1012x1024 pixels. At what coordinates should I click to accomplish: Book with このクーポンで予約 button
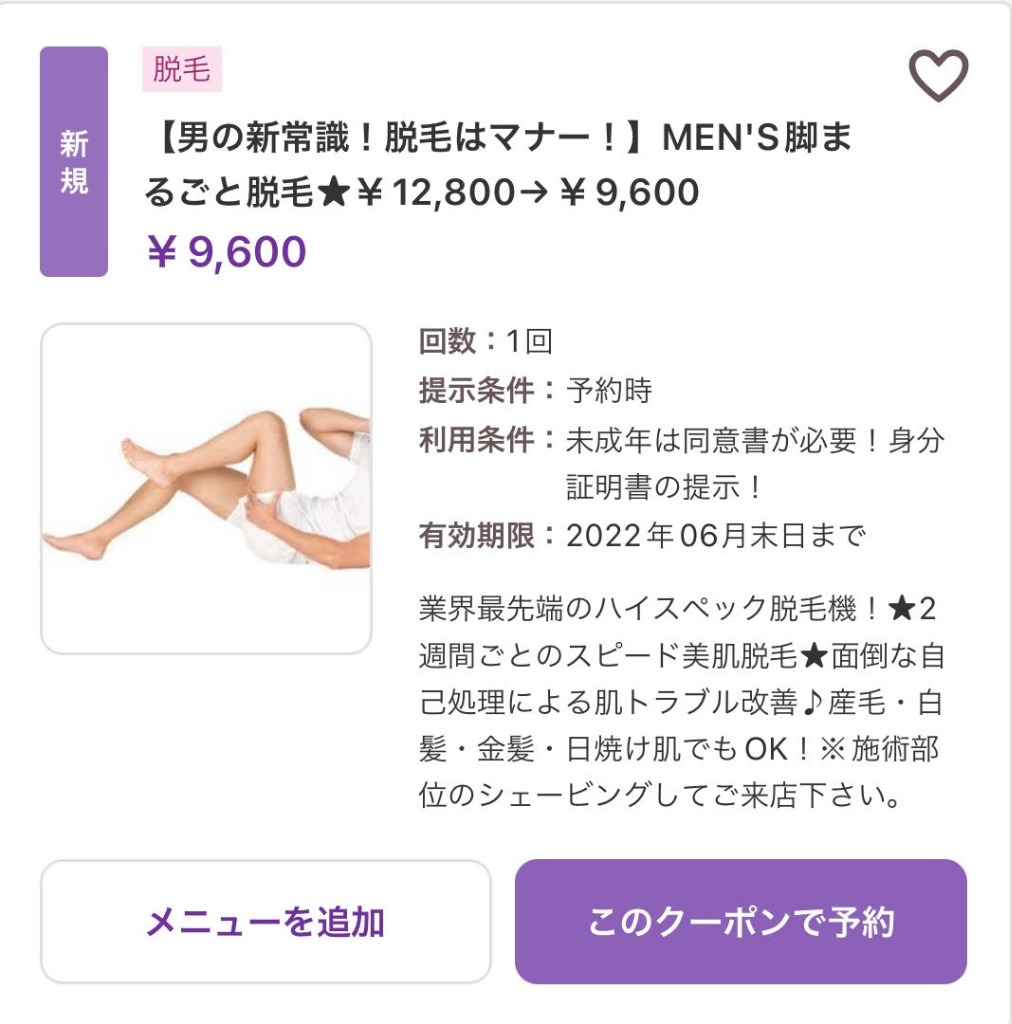[740, 921]
